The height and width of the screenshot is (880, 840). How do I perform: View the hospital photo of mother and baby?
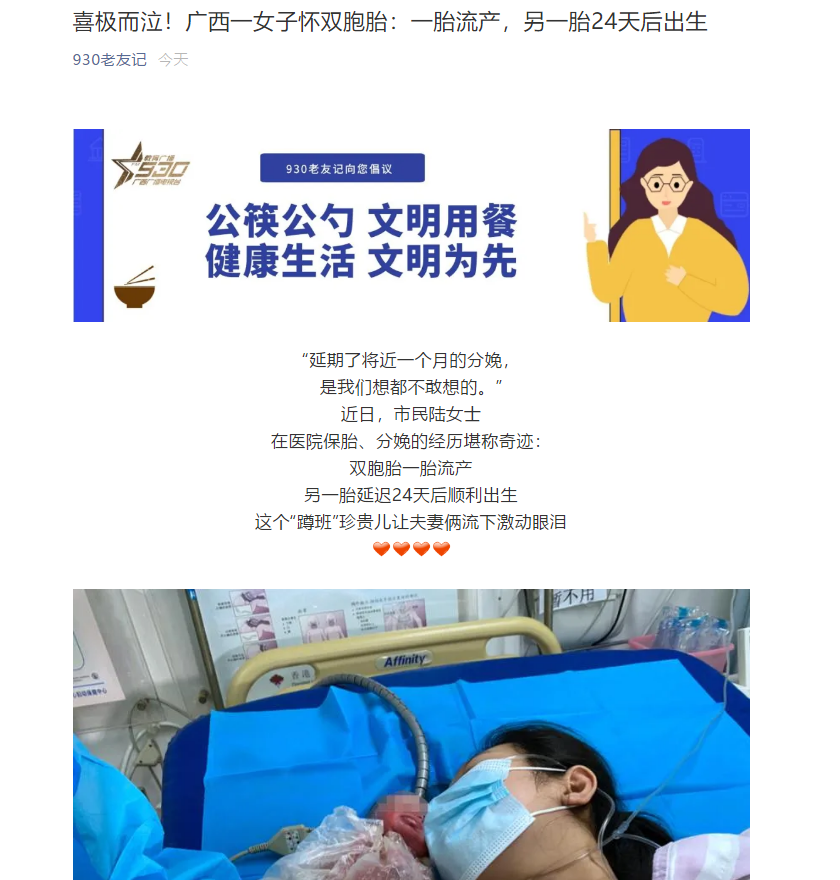coord(411,735)
